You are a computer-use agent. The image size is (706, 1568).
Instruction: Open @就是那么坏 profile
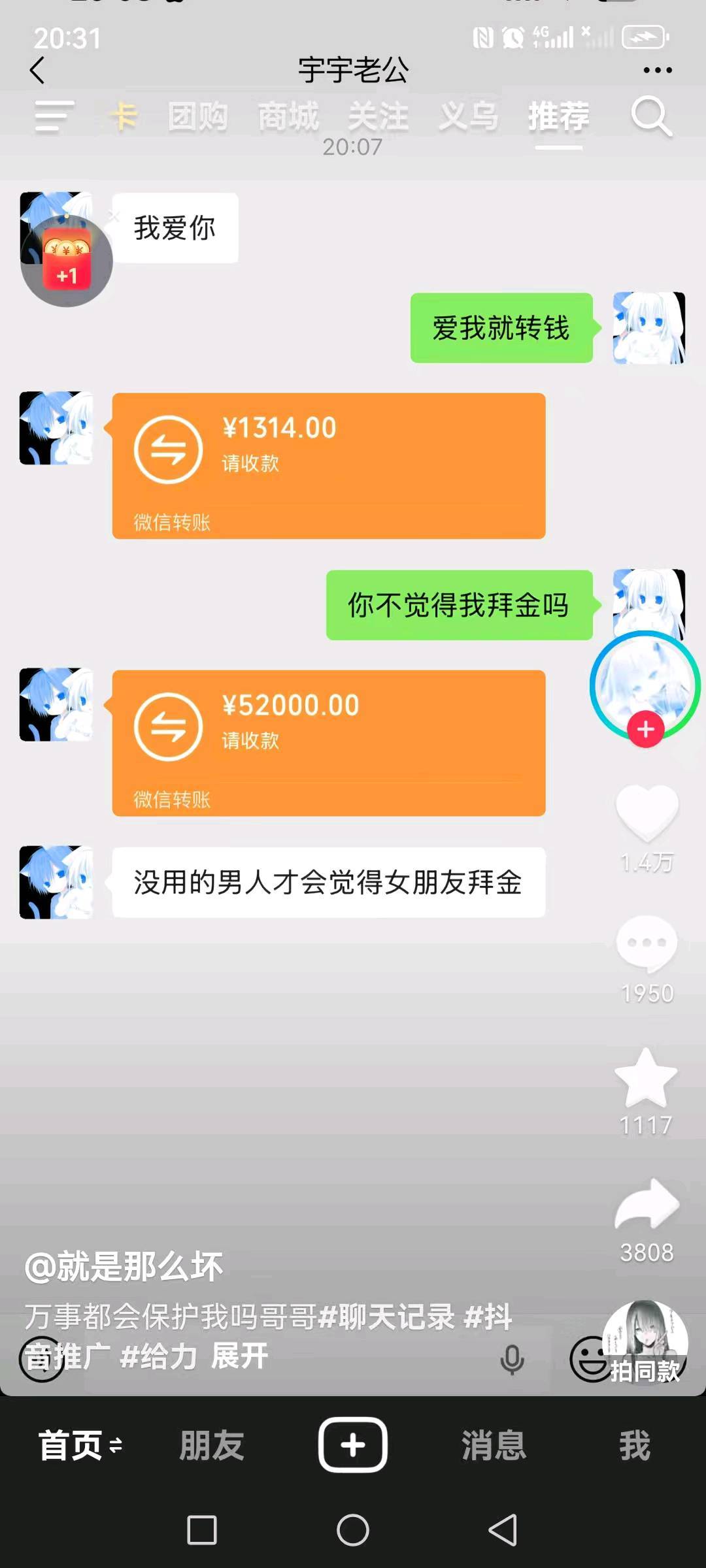(x=124, y=1267)
